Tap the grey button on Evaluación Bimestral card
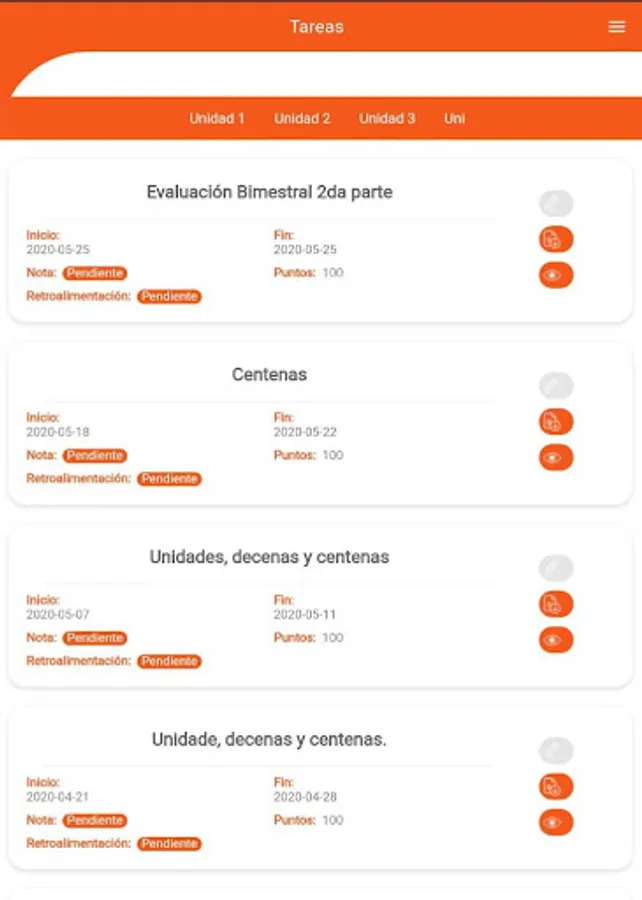642x900 pixels. coord(556,203)
